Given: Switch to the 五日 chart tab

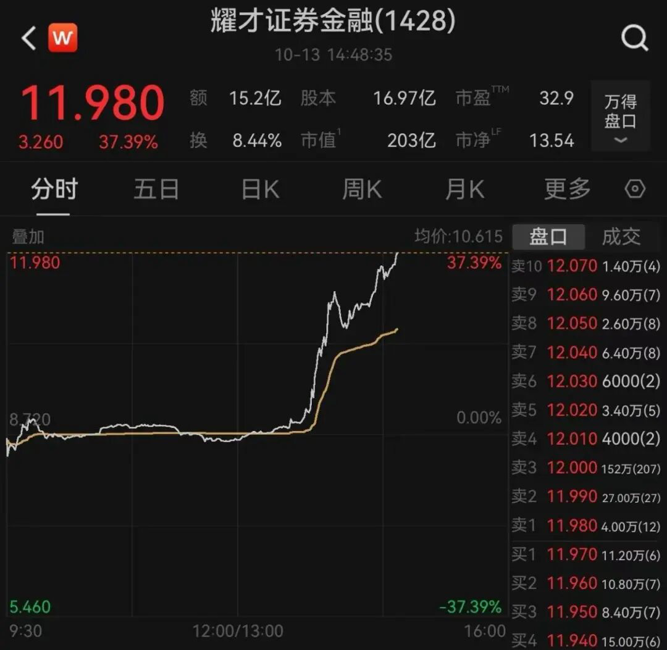Looking at the screenshot, I should [x=156, y=189].
